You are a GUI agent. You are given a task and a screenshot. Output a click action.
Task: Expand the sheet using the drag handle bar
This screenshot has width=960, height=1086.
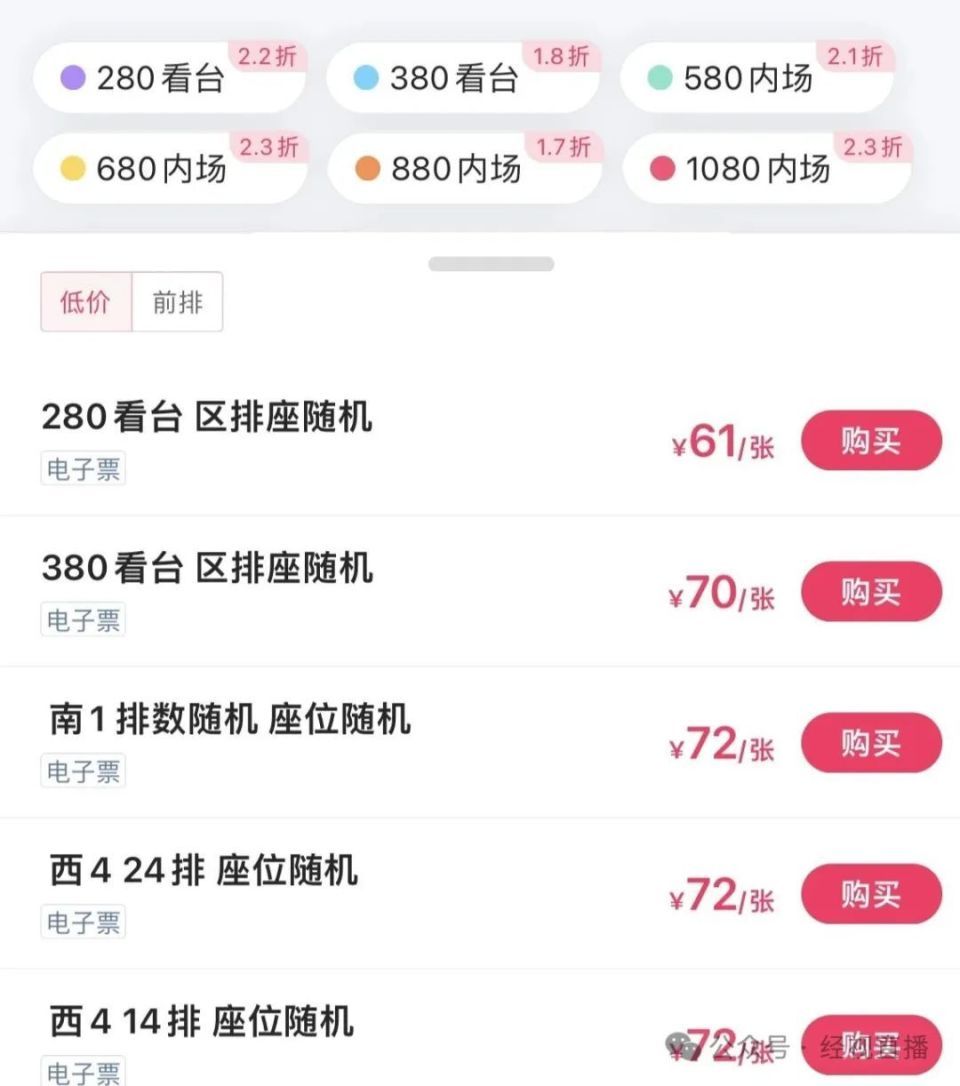(x=489, y=262)
